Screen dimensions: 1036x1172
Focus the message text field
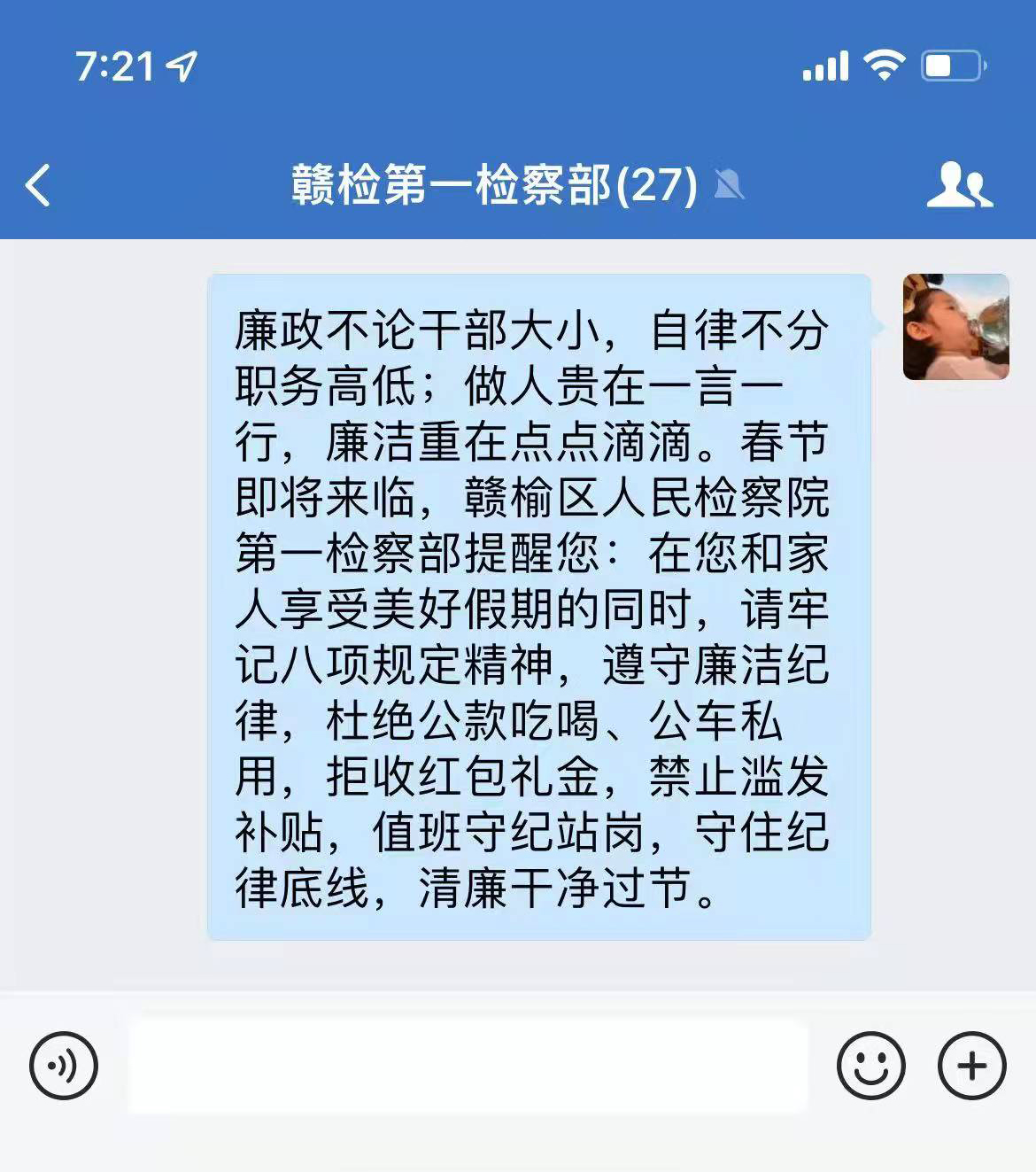tap(468, 1066)
